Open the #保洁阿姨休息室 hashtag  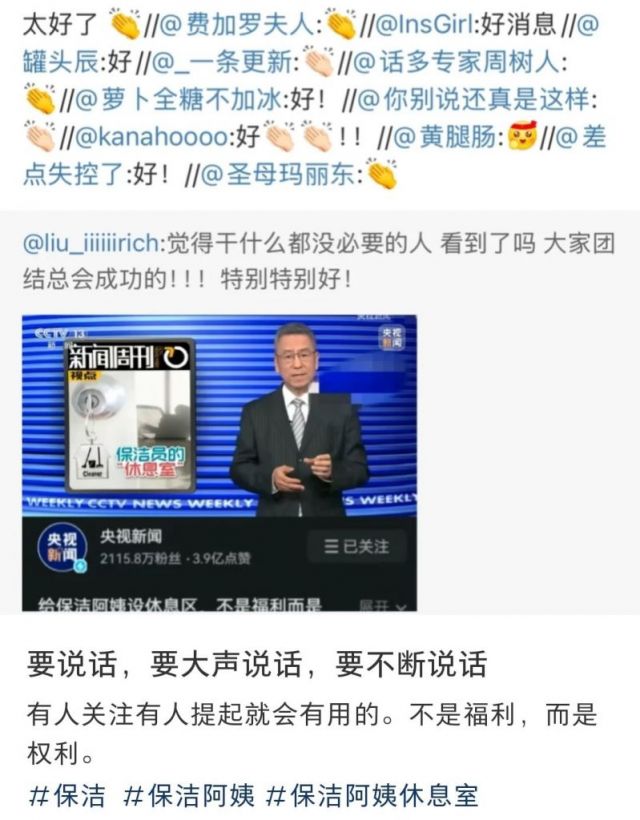pos(371,795)
